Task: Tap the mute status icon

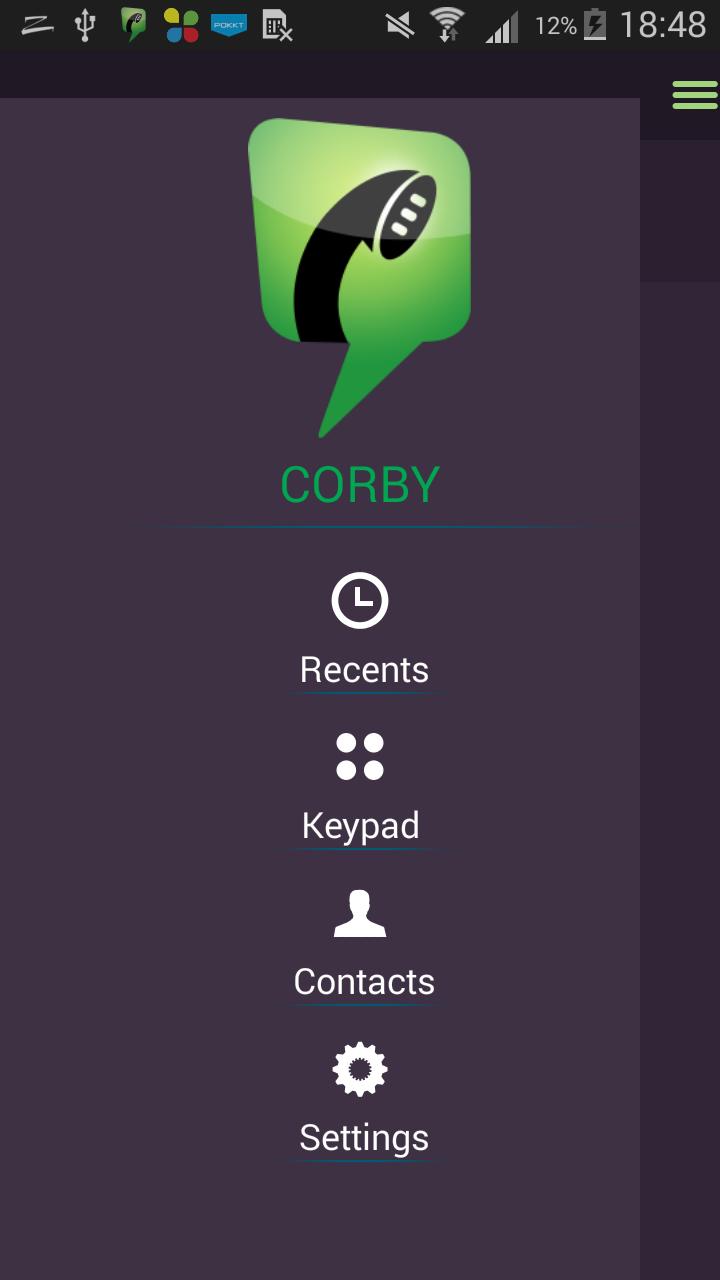Action: click(x=400, y=25)
